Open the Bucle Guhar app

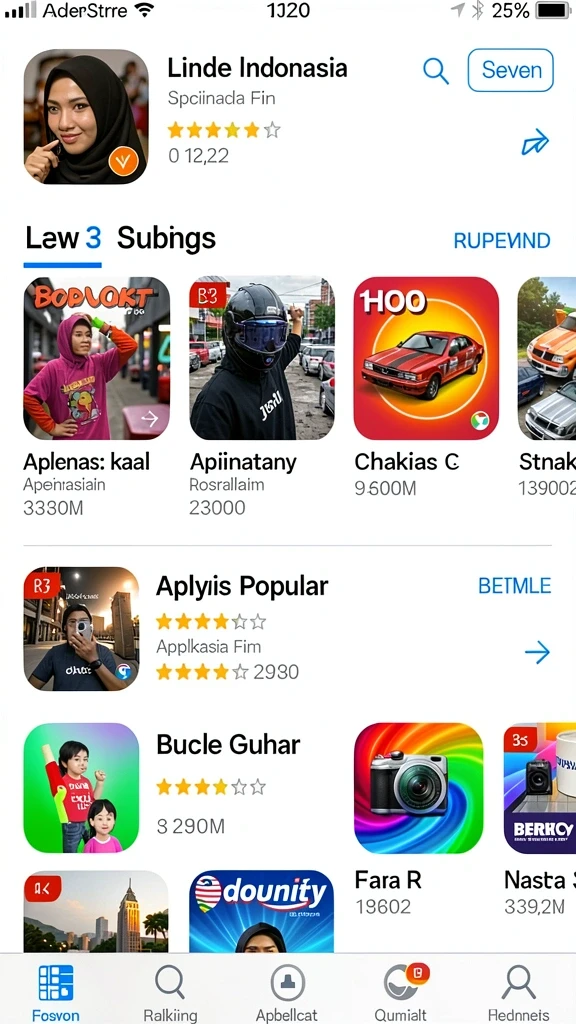point(82,788)
